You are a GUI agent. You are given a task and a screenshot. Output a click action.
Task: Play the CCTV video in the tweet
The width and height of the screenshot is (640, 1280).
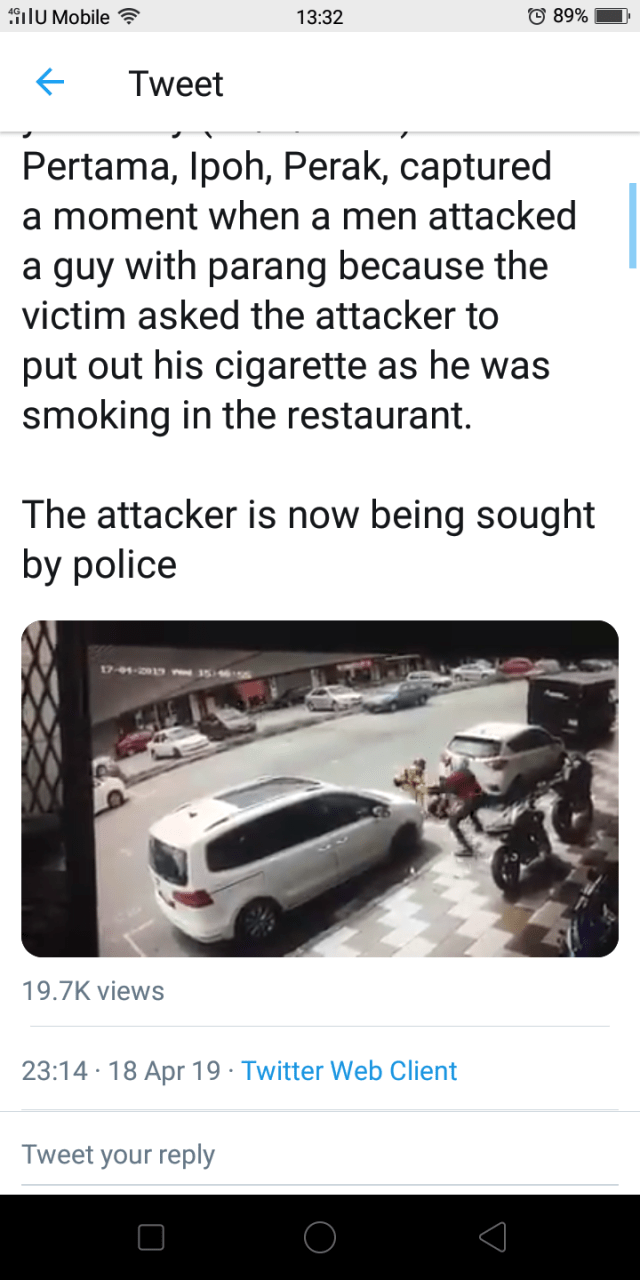tap(320, 788)
